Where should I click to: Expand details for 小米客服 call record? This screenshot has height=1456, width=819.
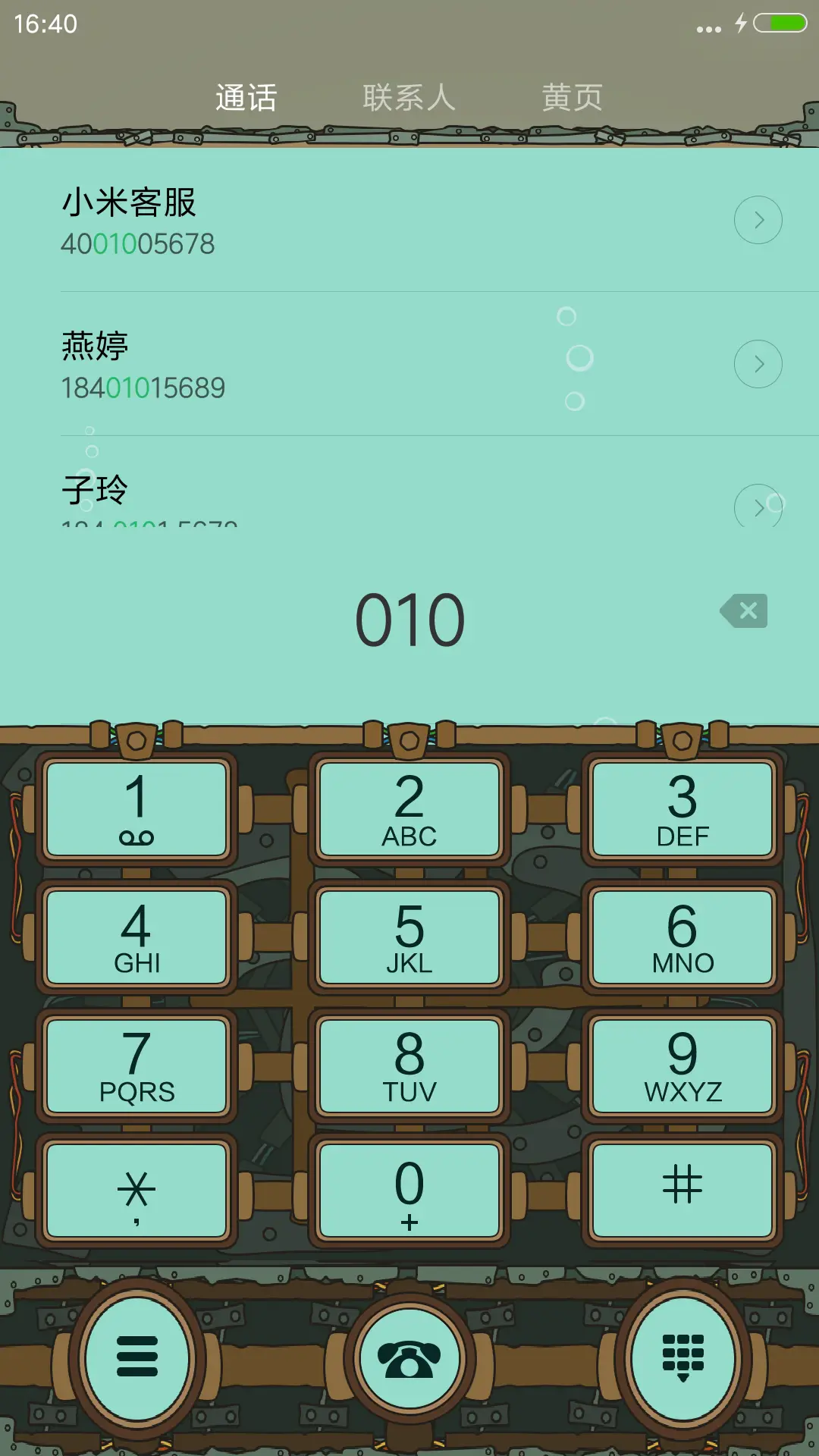[x=758, y=219]
